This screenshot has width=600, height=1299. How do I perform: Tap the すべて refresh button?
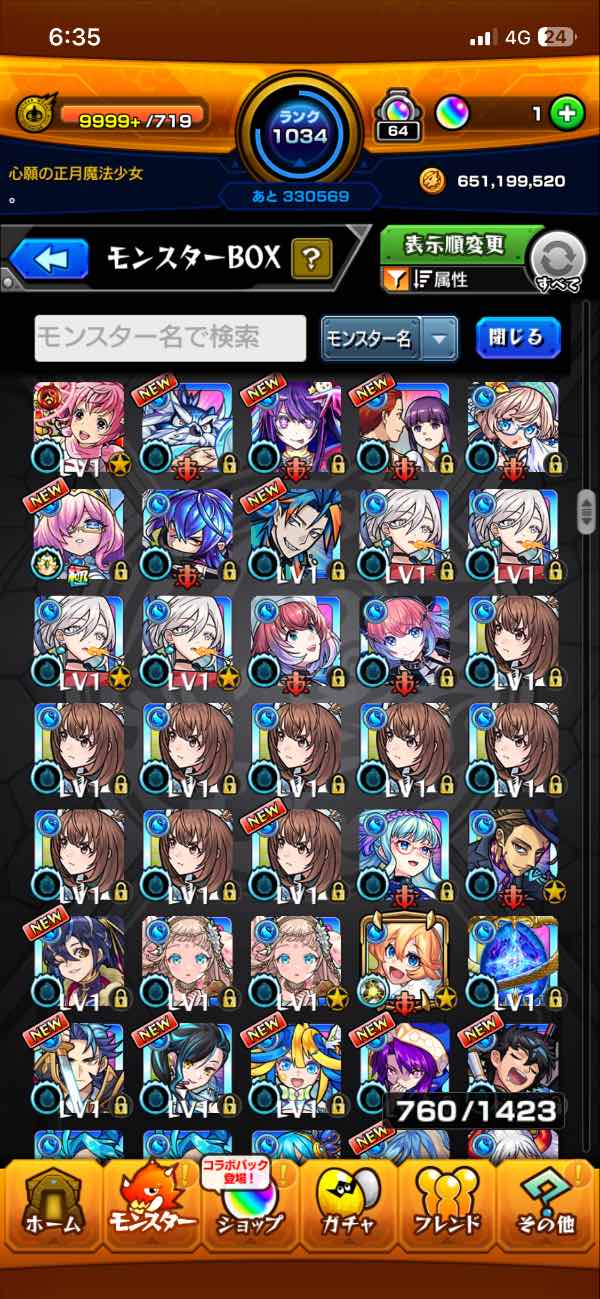click(557, 262)
